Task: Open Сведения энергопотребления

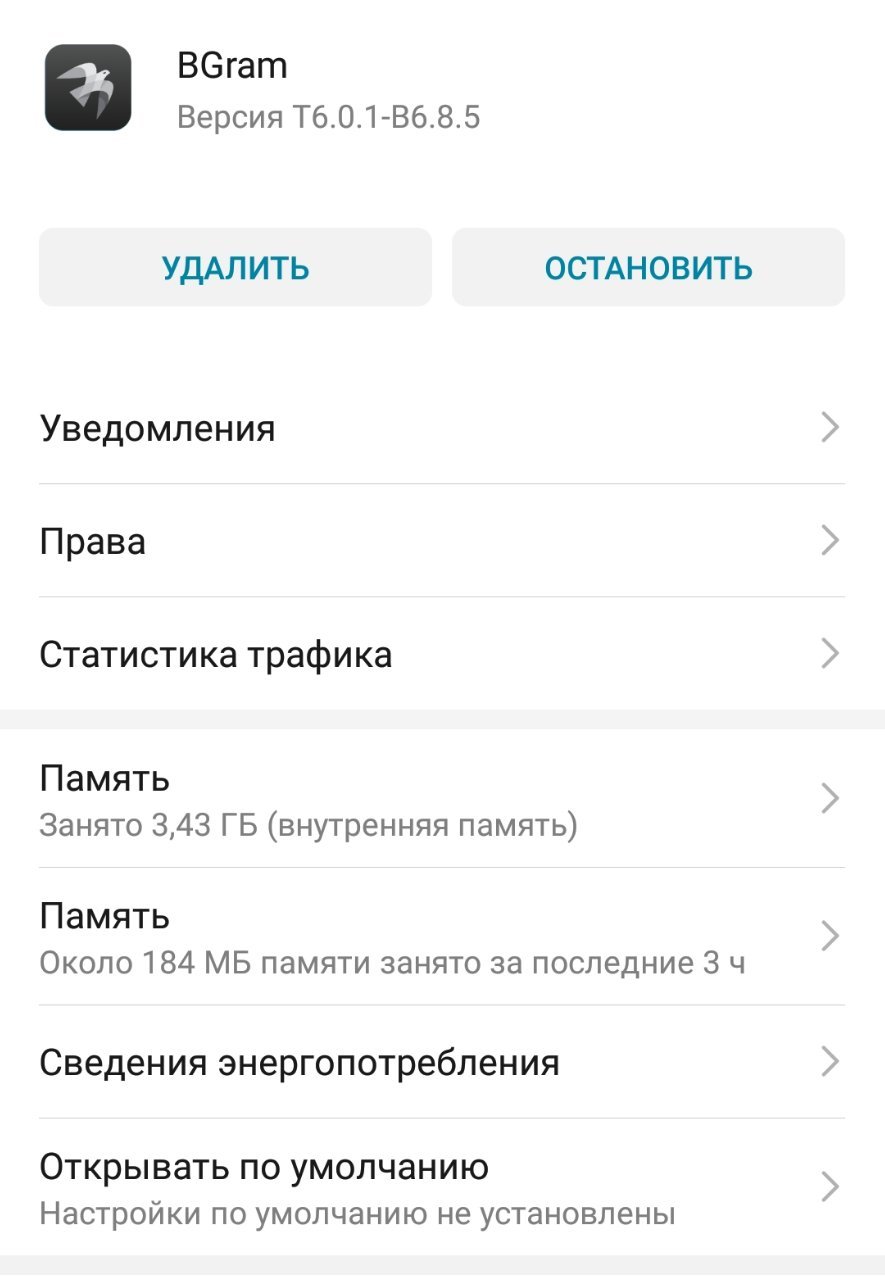Action: pos(440,1062)
